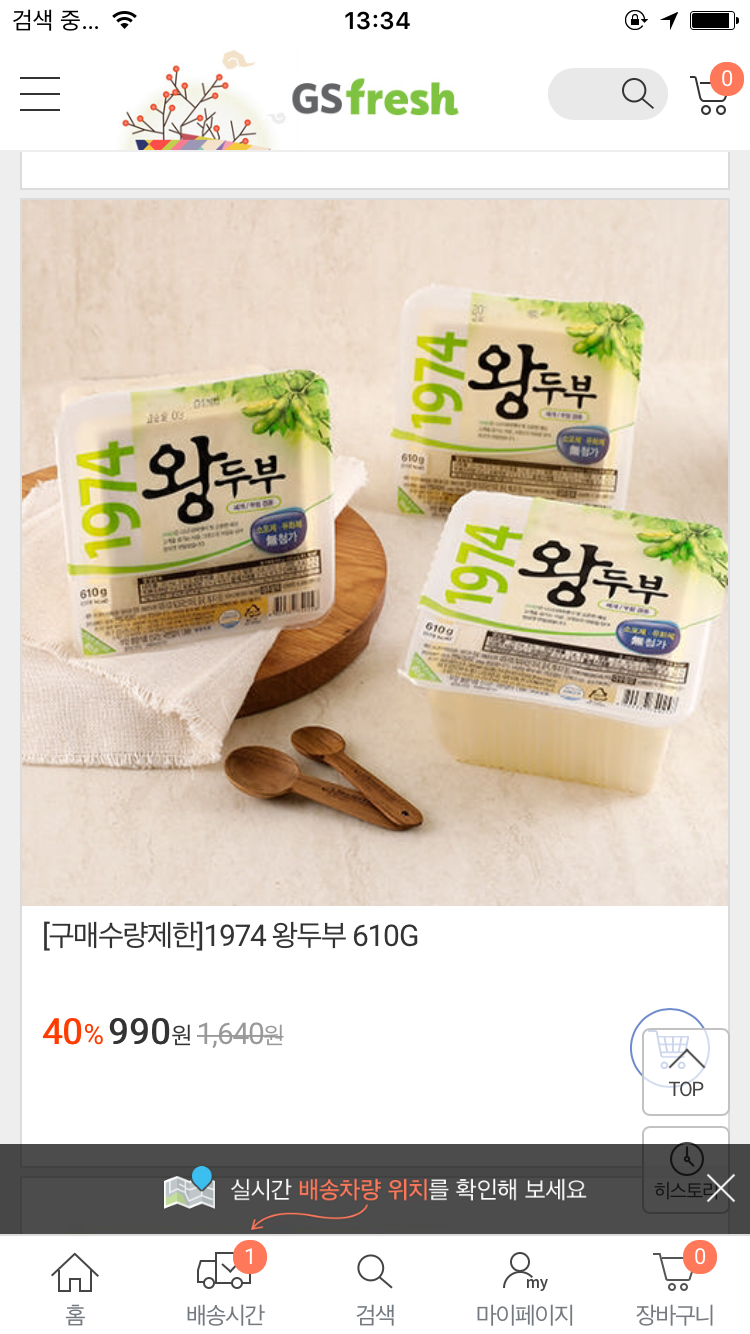Open the cart icon in the header
750x1334 pixels.
[711, 94]
